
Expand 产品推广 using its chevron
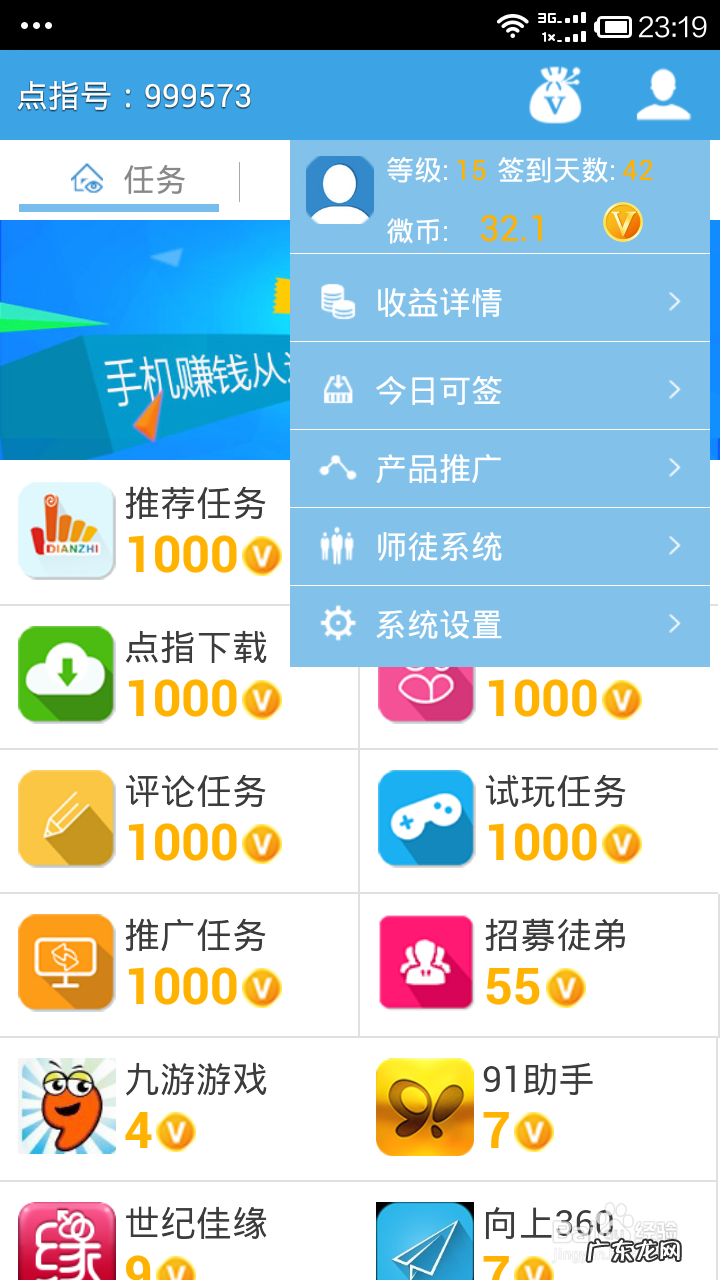[674, 468]
